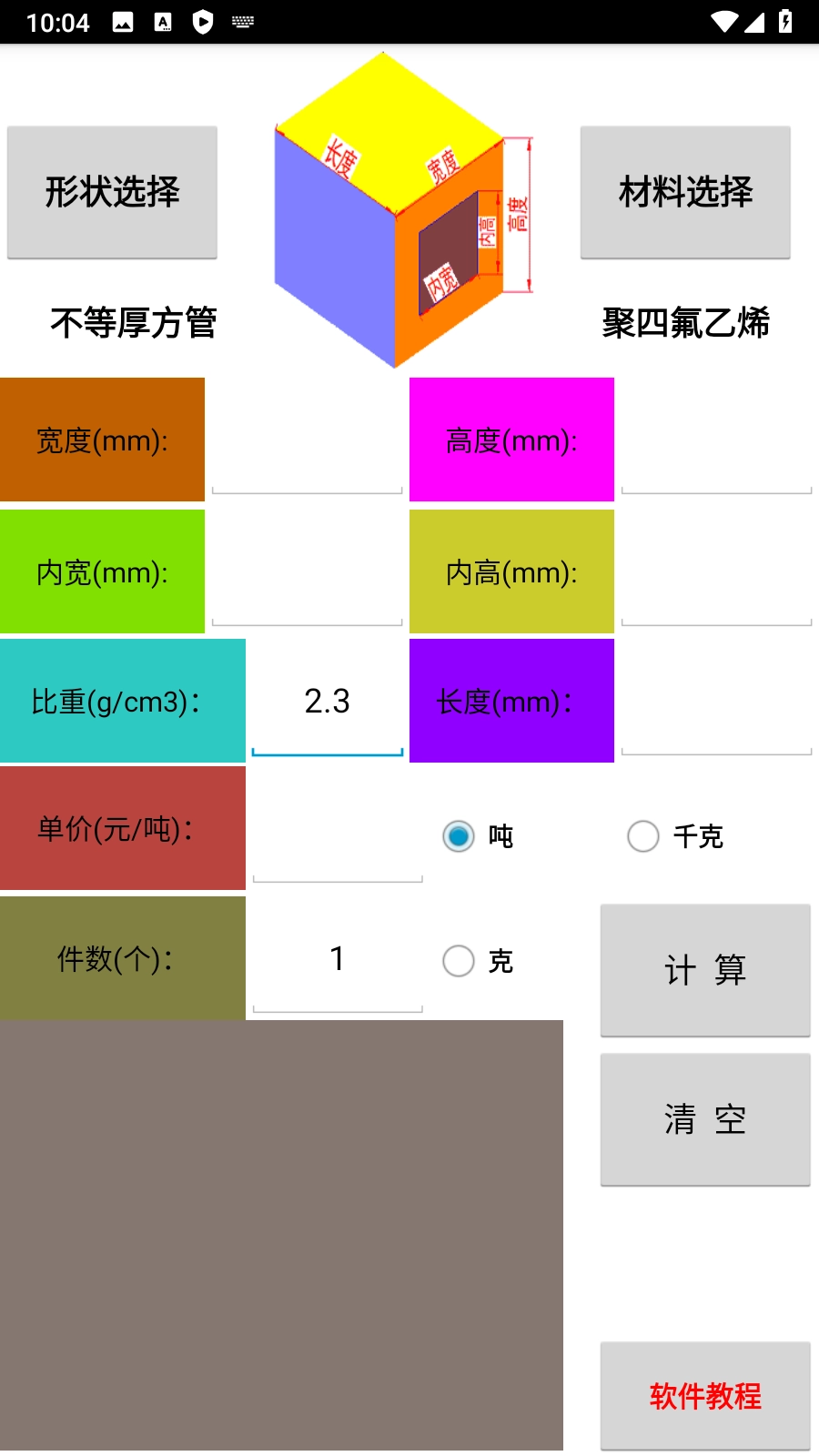Image resolution: width=819 pixels, height=1456 pixels.
Task: Select the 克 (gram) unit radio button
Action: (x=459, y=959)
